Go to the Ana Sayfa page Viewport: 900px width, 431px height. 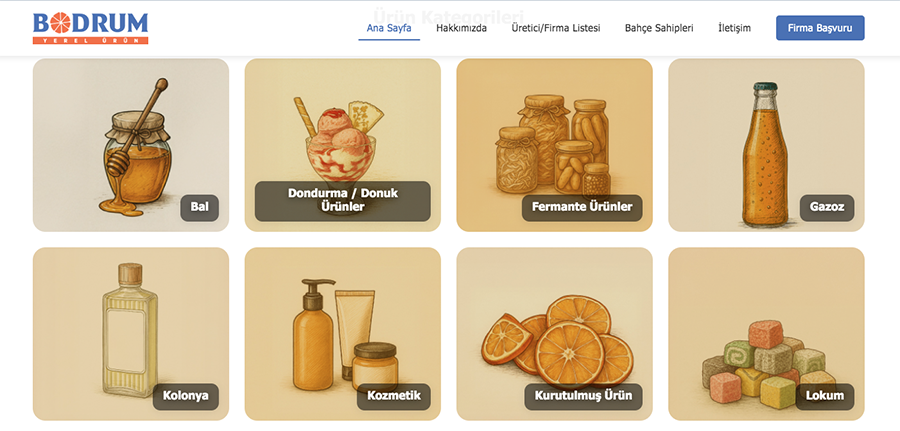coord(389,28)
